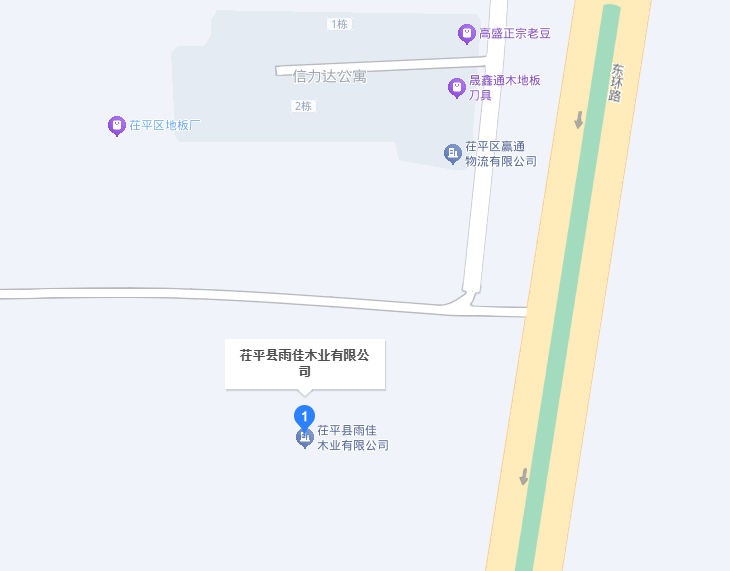Open the 茌平县雨佳木业有限公司 info callout

(304, 364)
